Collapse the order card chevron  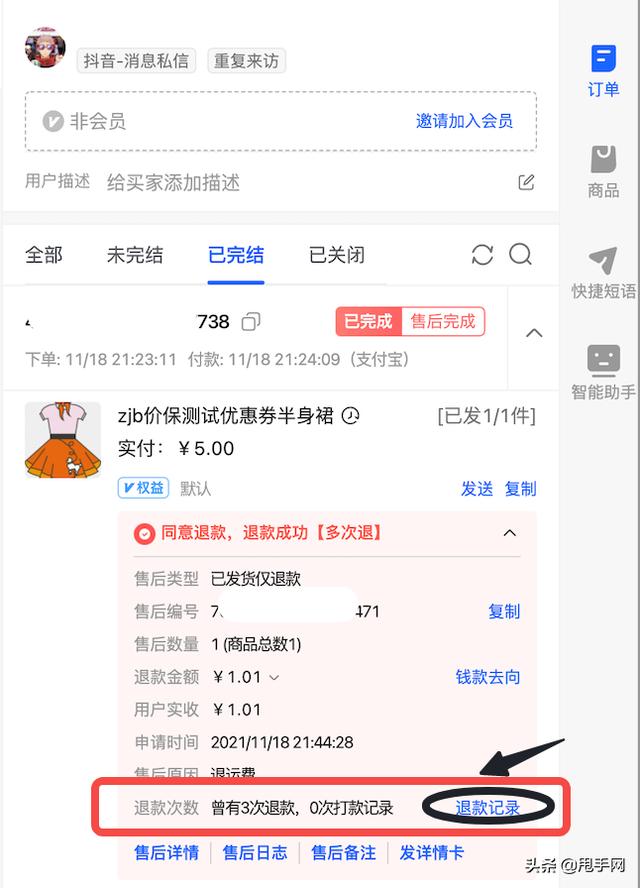(x=534, y=333)
